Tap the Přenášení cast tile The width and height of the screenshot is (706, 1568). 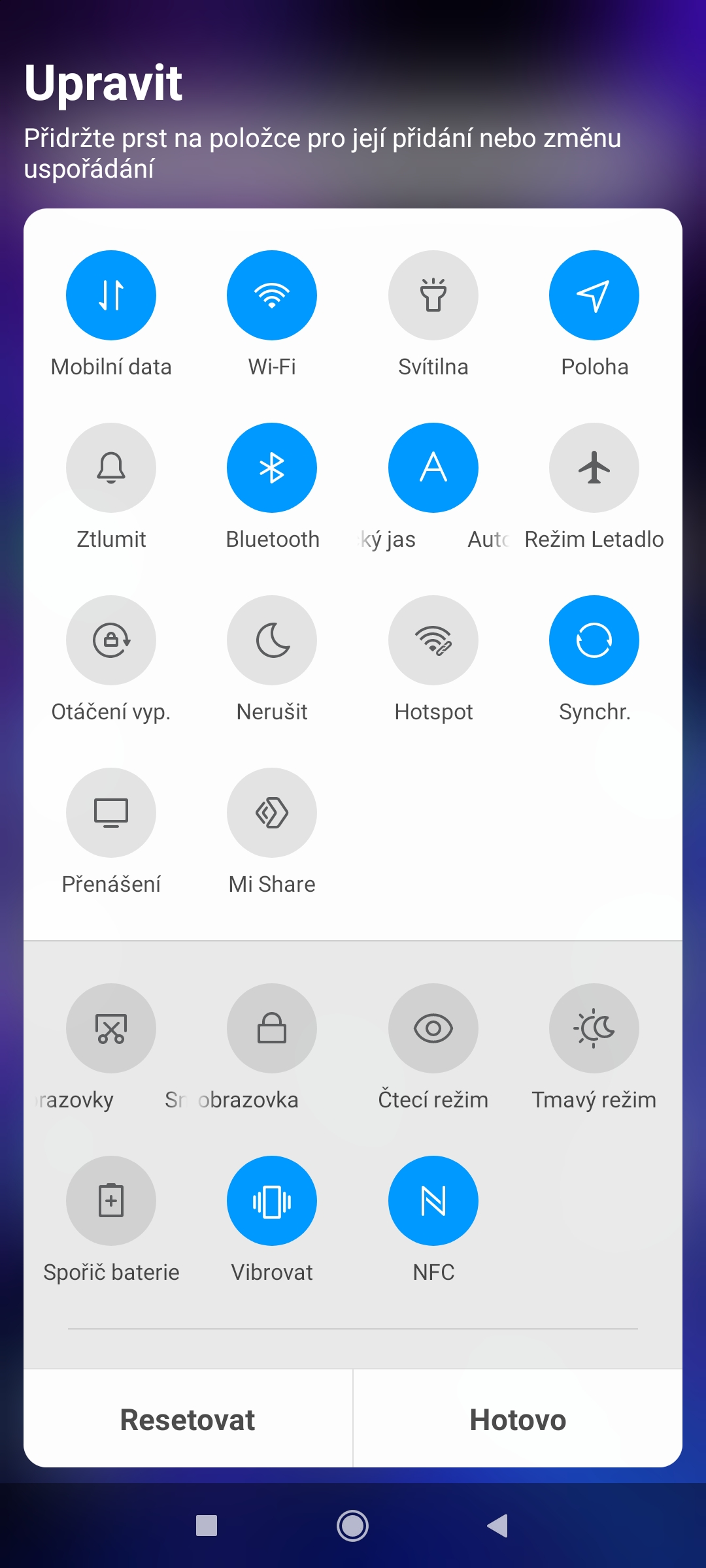coord(111,813)
